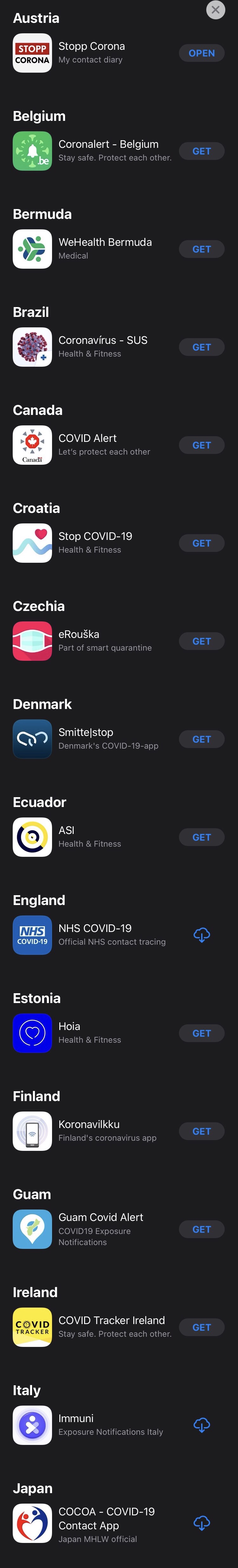This screenshot has height=1568, width=238.
Task: Redownload COCOA - COVID-19 Contact App
Action: point(202,1523)
